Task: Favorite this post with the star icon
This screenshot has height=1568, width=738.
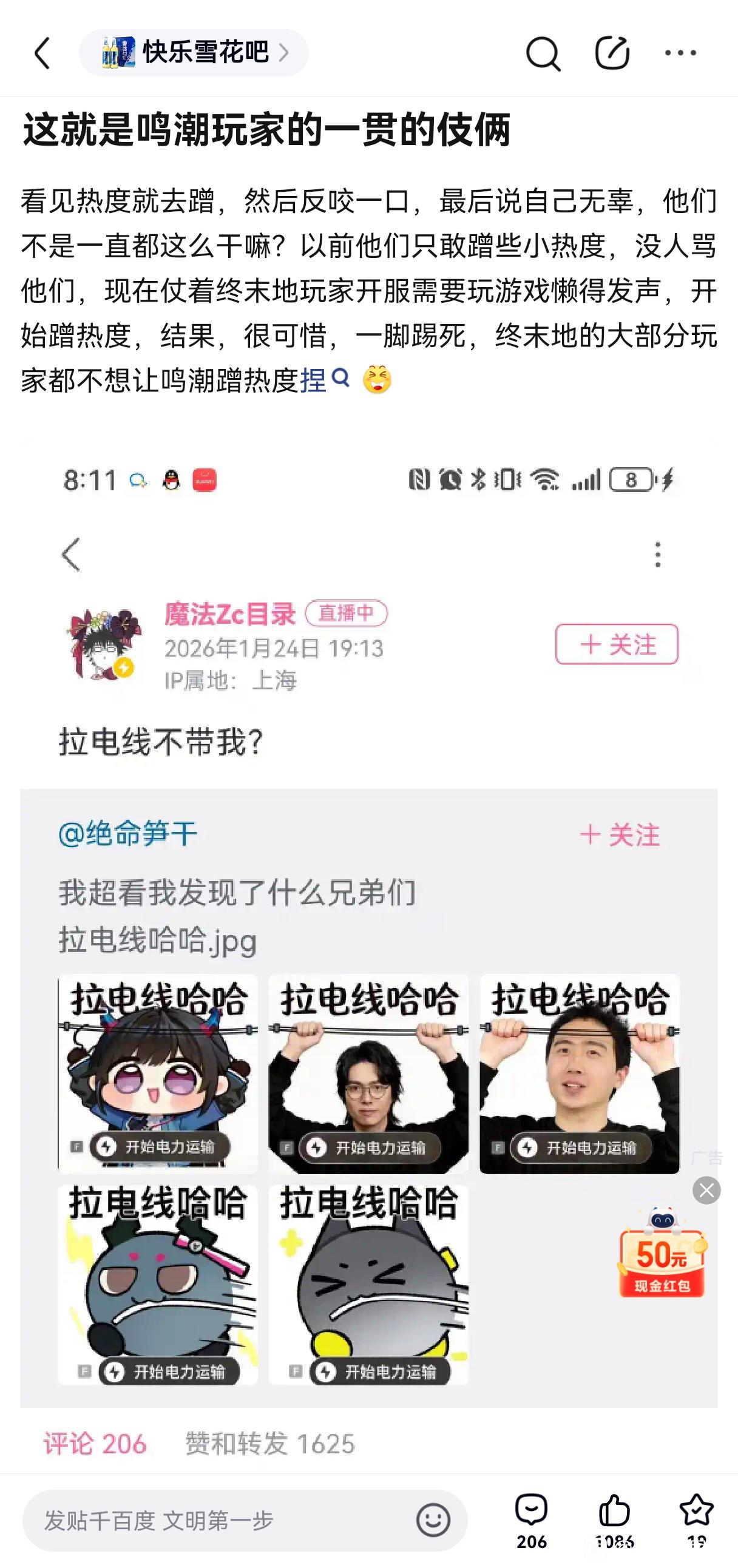Action: (696, 1520)
